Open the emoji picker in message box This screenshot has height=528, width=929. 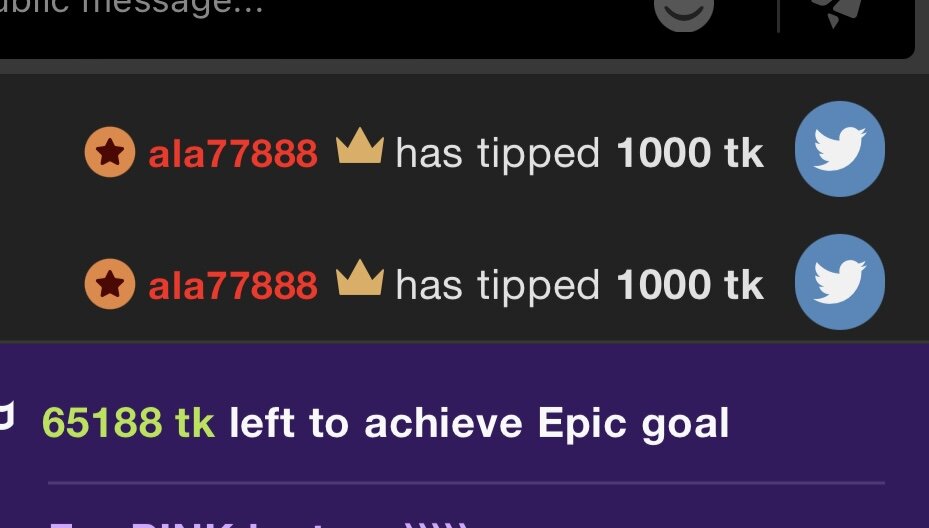click(x=685, y=10)
